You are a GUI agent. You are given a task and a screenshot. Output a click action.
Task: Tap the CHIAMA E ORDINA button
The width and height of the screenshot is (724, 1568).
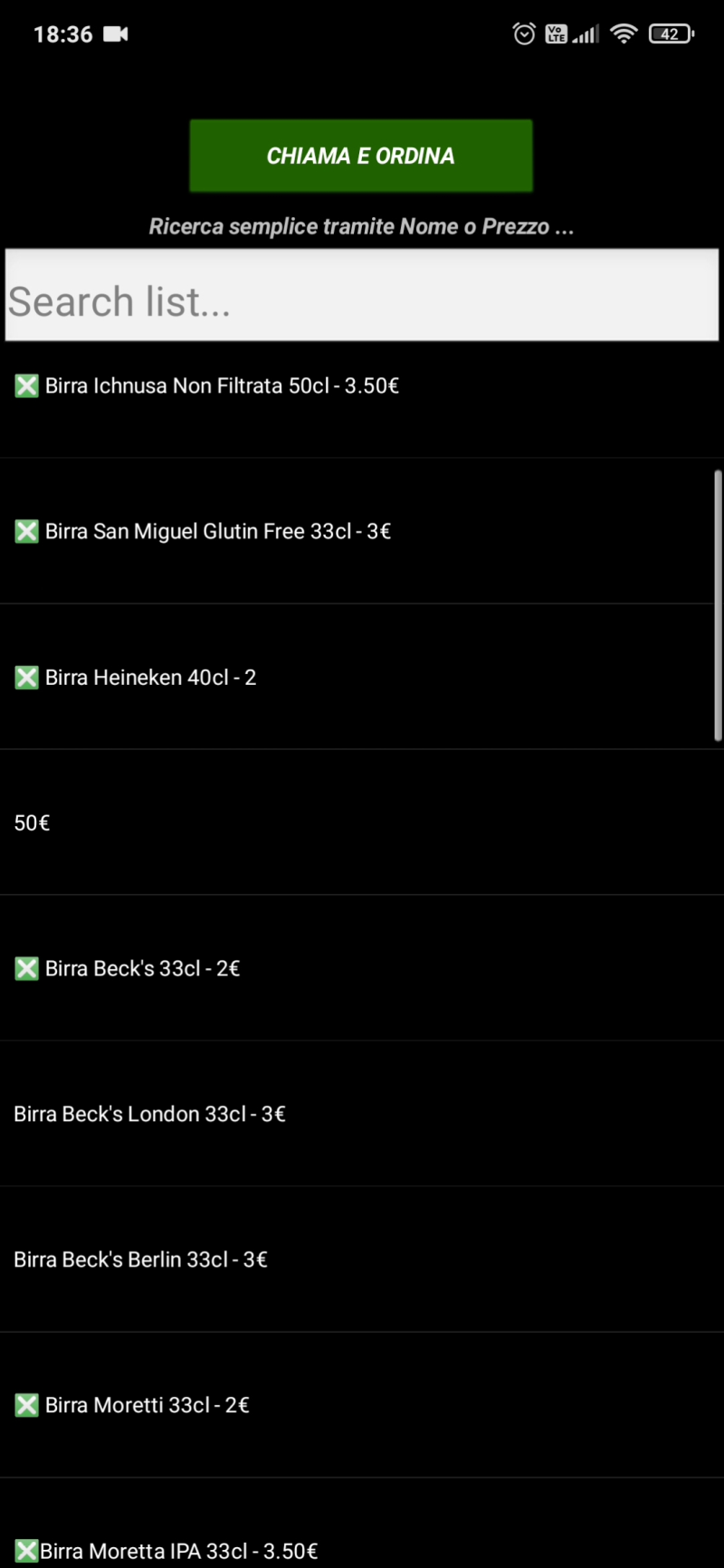point(361,156)
